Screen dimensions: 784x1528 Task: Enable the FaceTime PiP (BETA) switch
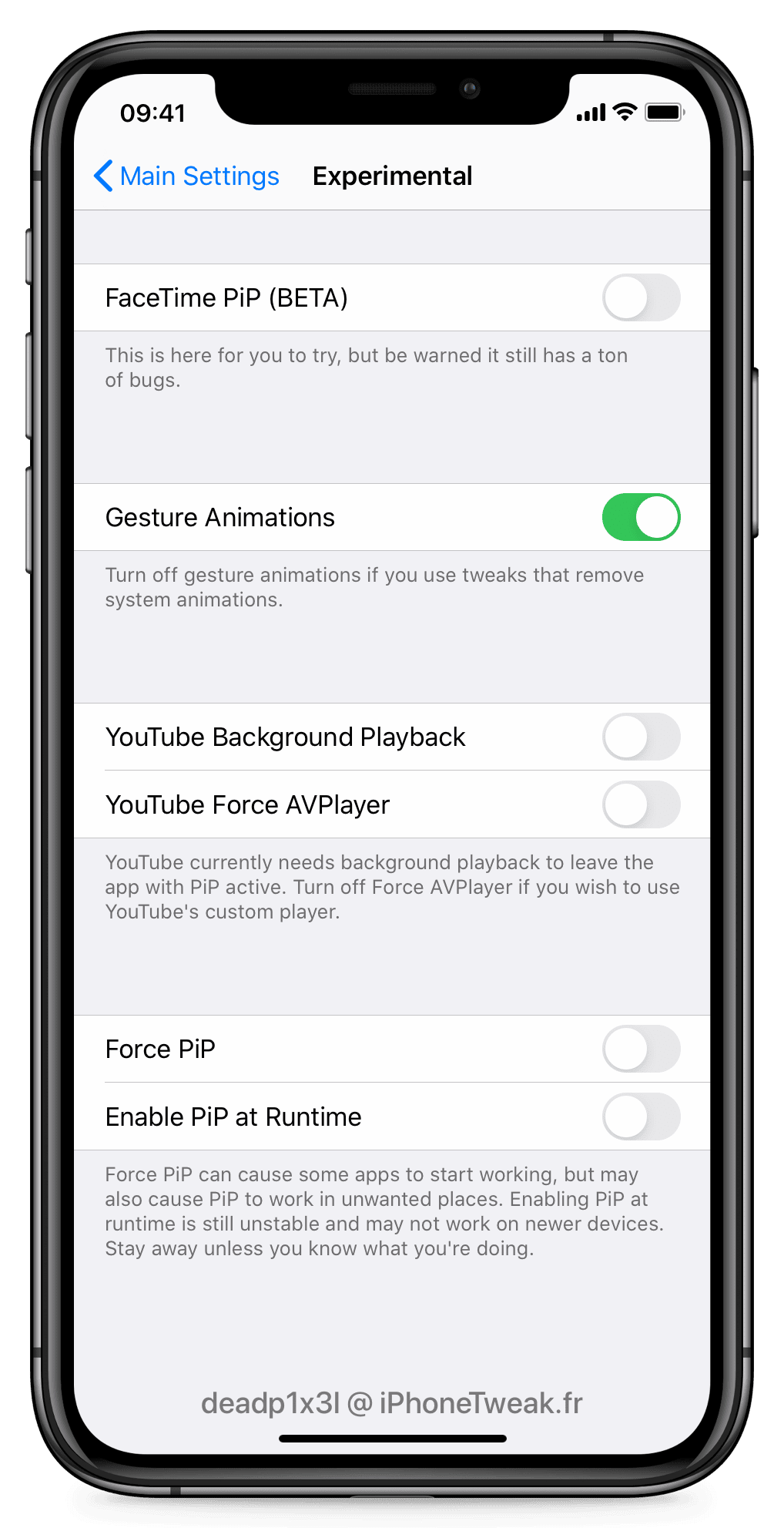(x=641, y=298)
